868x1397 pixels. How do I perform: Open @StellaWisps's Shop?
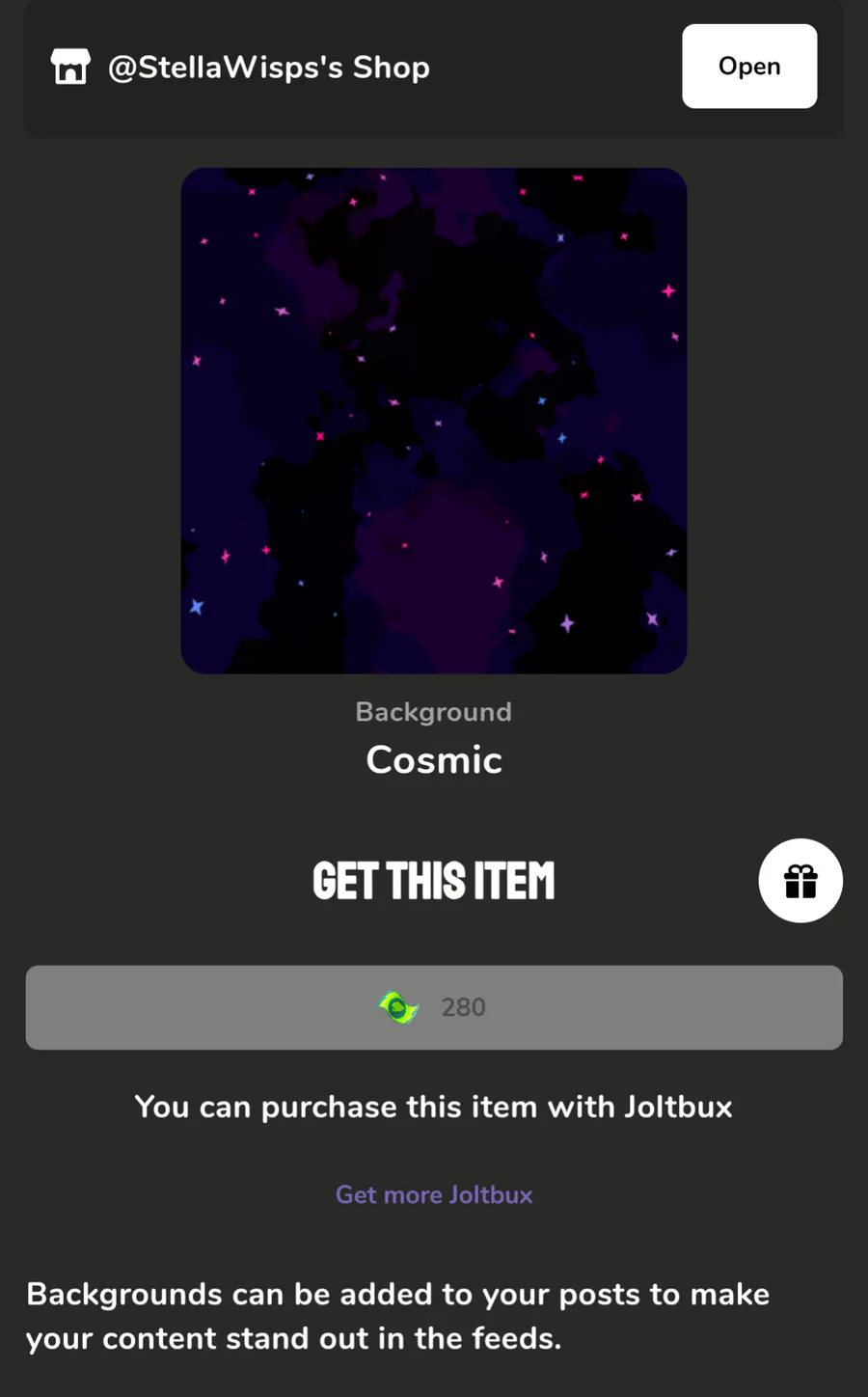(x=749, y=67)
